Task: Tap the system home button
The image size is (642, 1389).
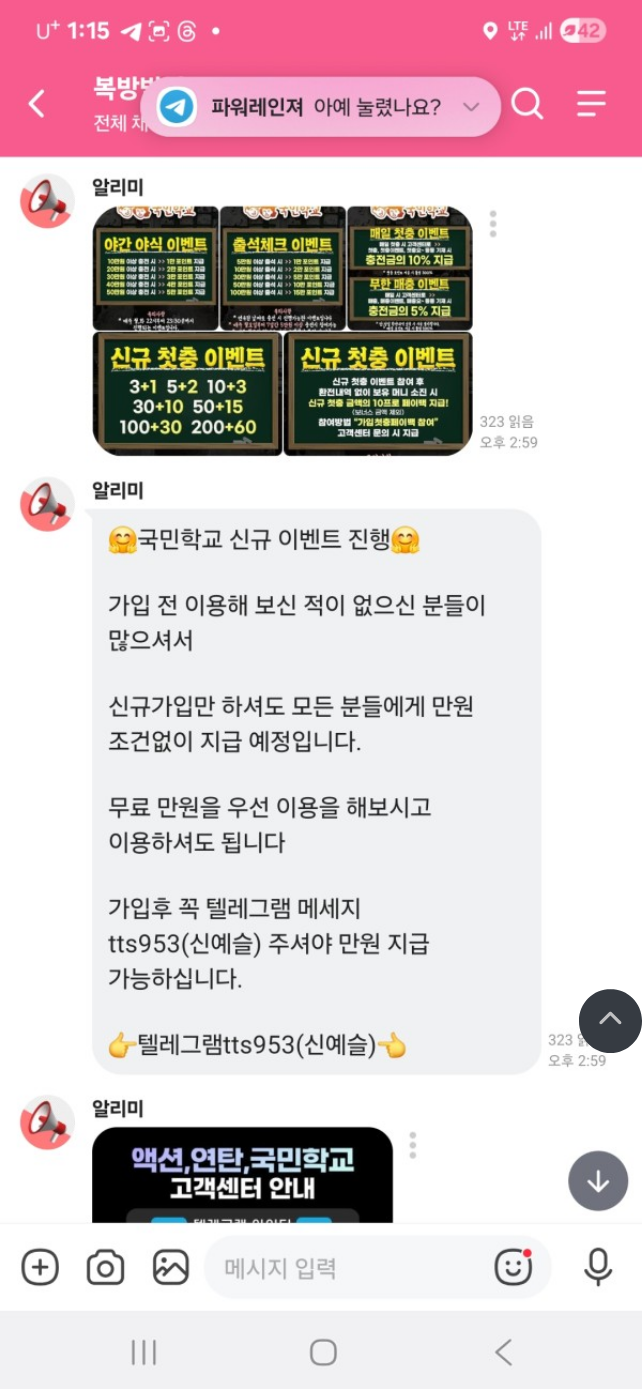Action: (323, 1353)
